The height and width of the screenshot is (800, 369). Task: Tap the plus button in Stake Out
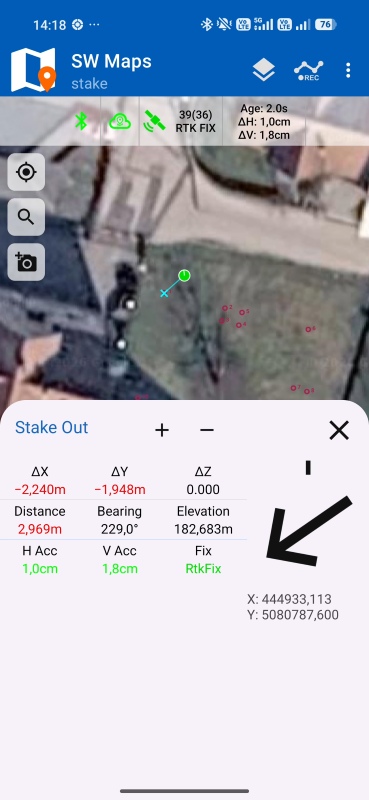coord(162,430)
